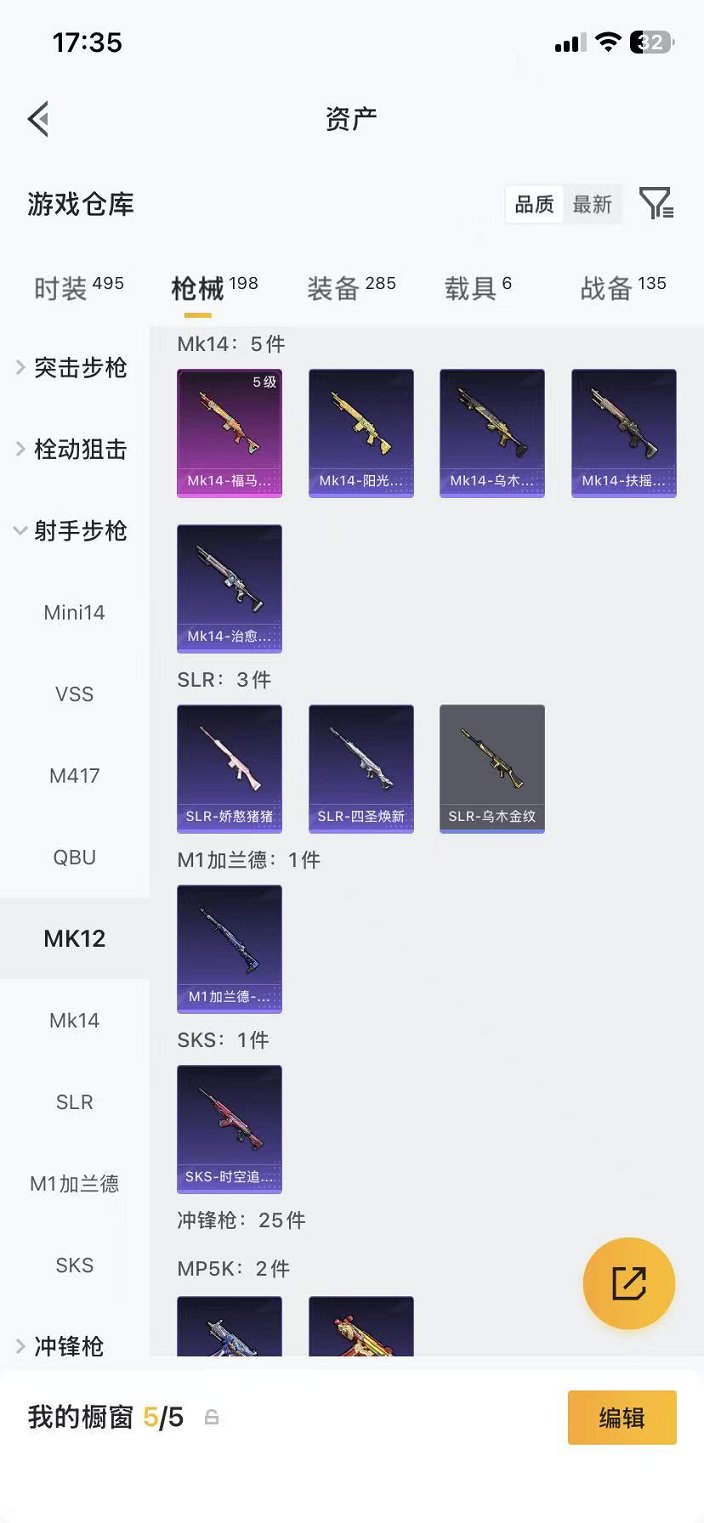Select Mini14 in the sidebar
This screenshot has width=704, height=1523.
coord(74,612)
